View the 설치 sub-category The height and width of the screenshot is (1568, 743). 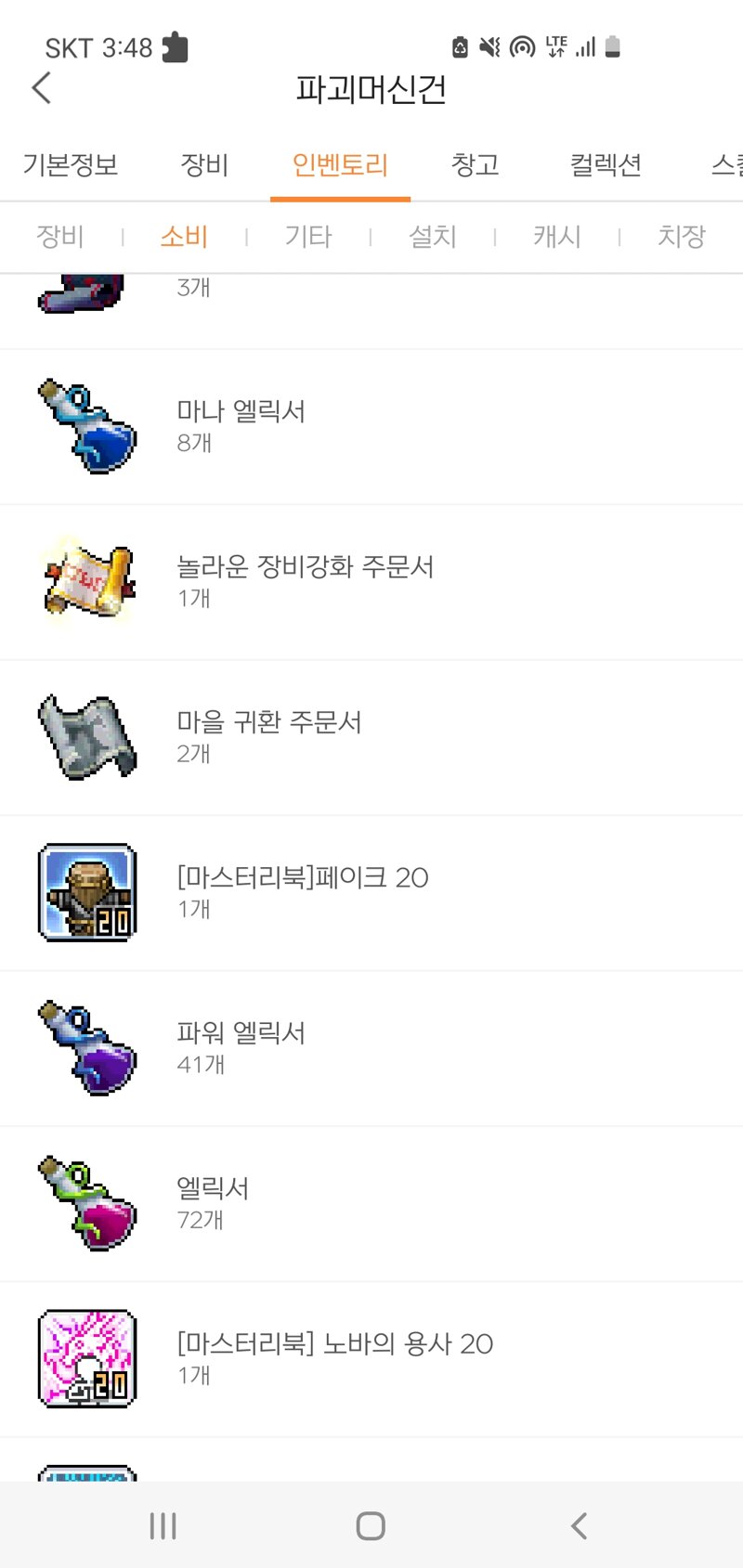[433, 237]
